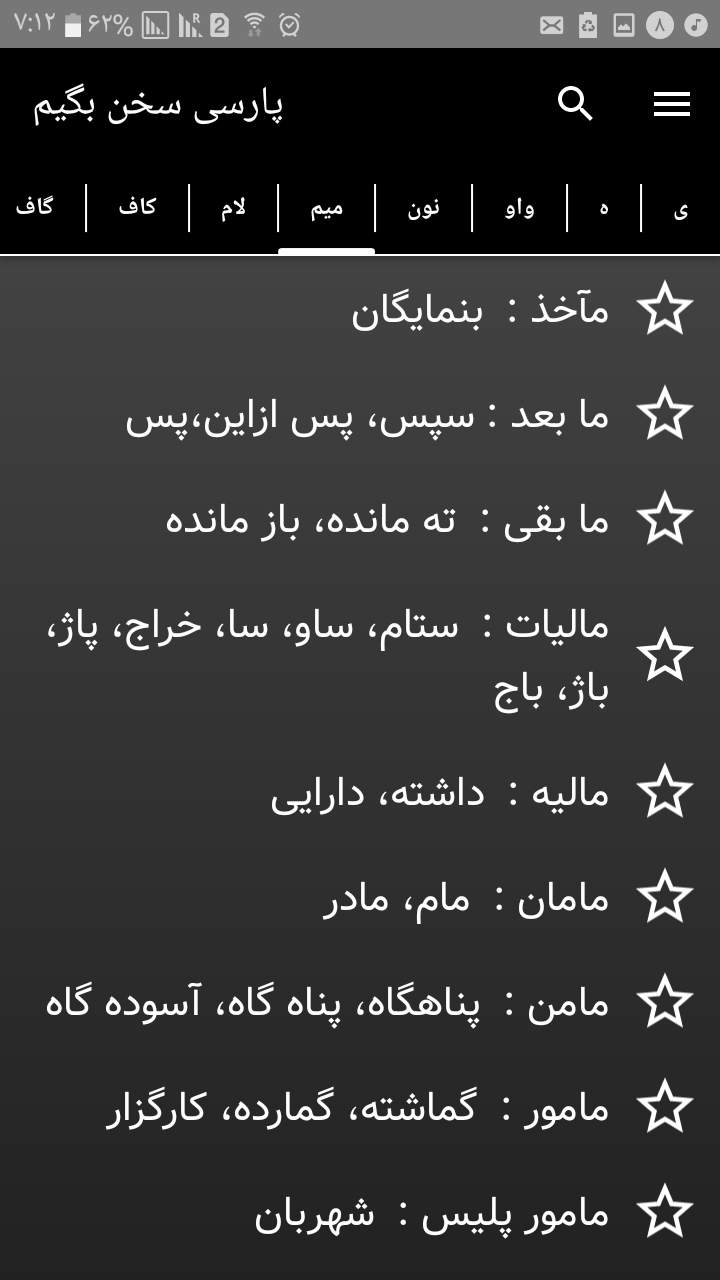Star the ما بقی word entry
This screenshot has height=1280, width=720.
[x=665, y=519]
